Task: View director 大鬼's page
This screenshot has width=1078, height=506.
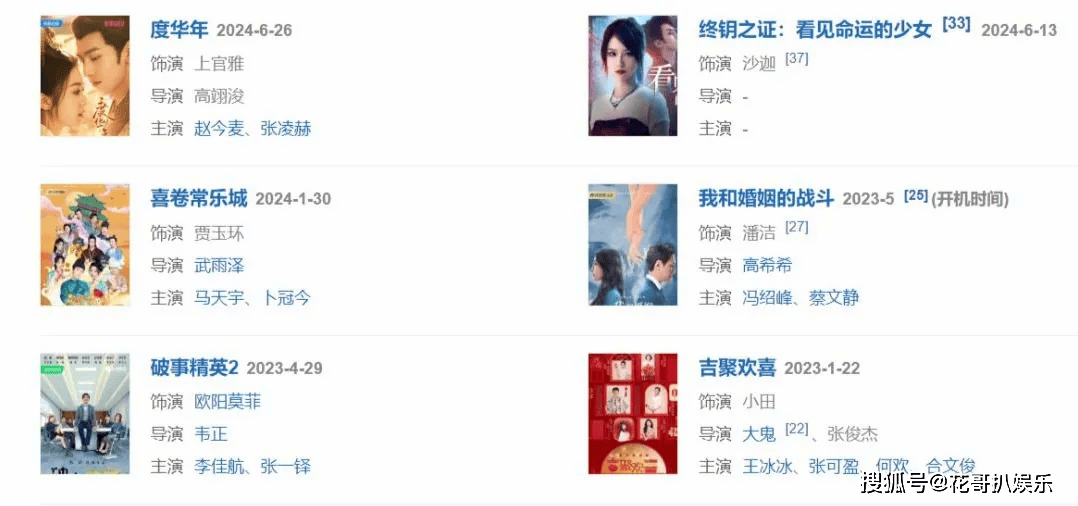Action: pyautogui.click(x=758, y=434)
